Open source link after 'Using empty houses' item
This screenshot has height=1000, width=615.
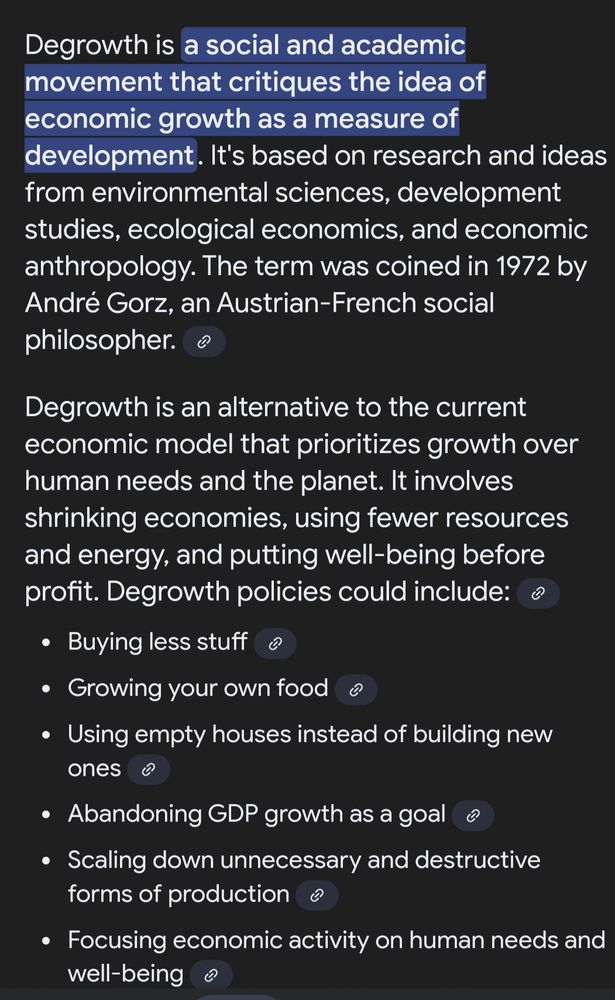[148, 770]
